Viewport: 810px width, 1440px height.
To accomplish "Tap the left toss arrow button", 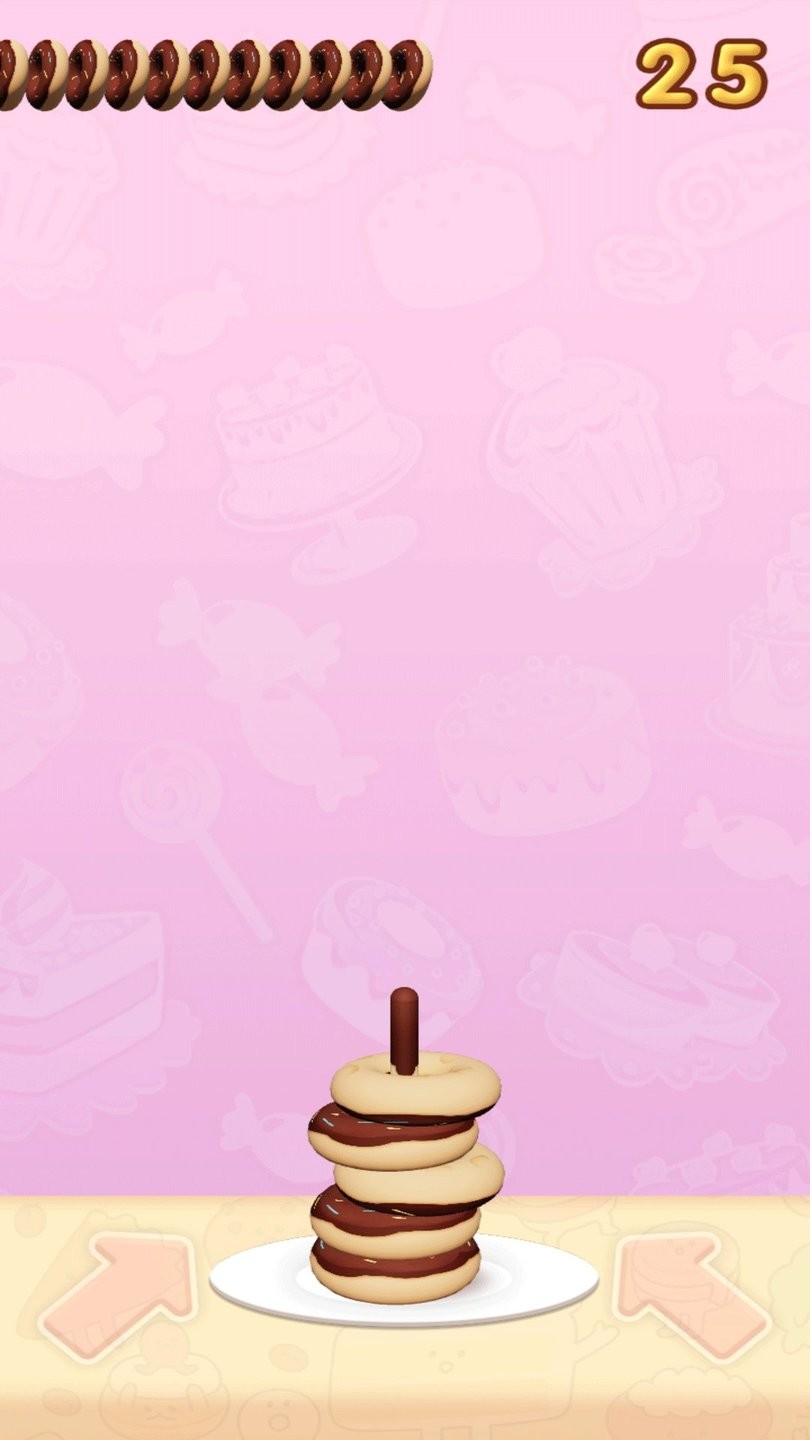I will [x=120, y=1292].
